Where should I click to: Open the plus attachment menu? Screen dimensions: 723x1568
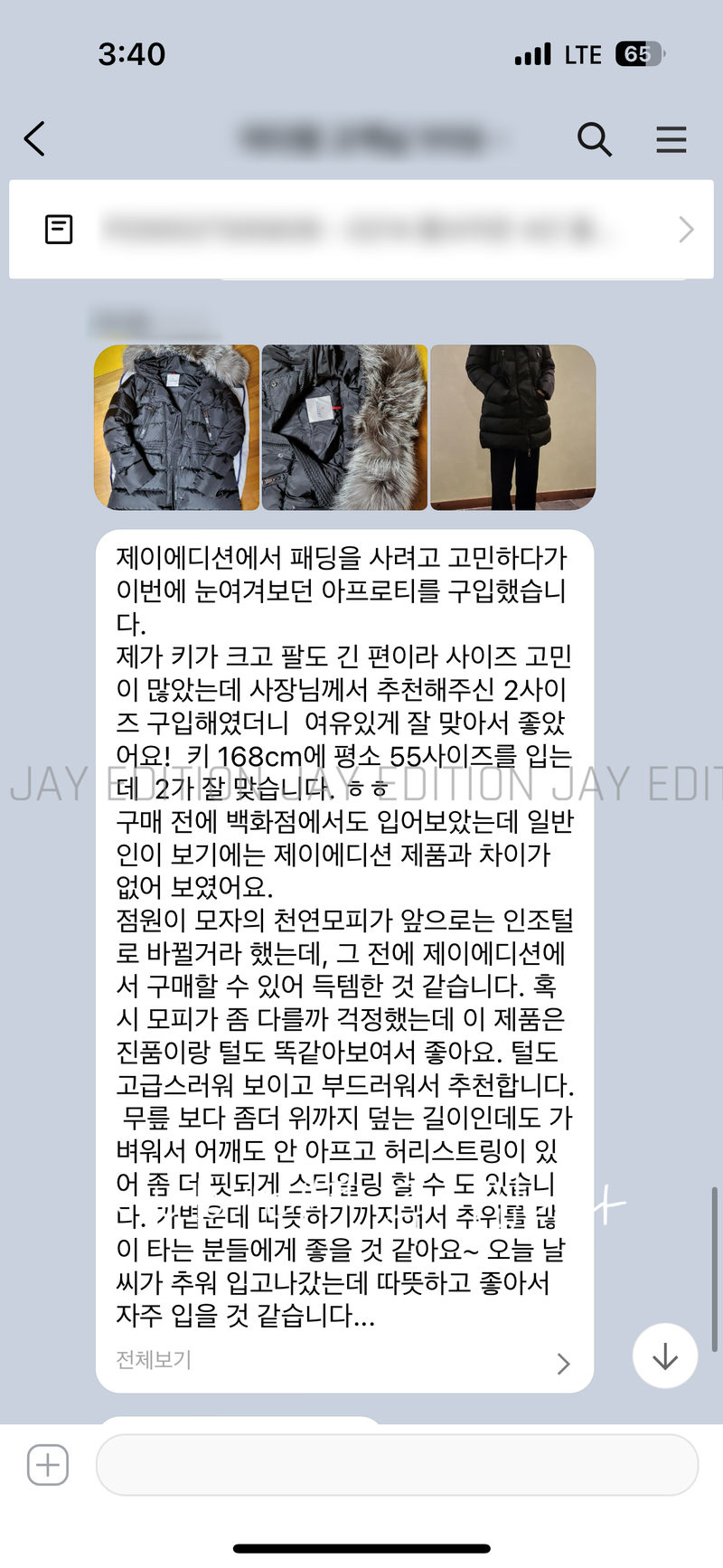click(48, 1464)
